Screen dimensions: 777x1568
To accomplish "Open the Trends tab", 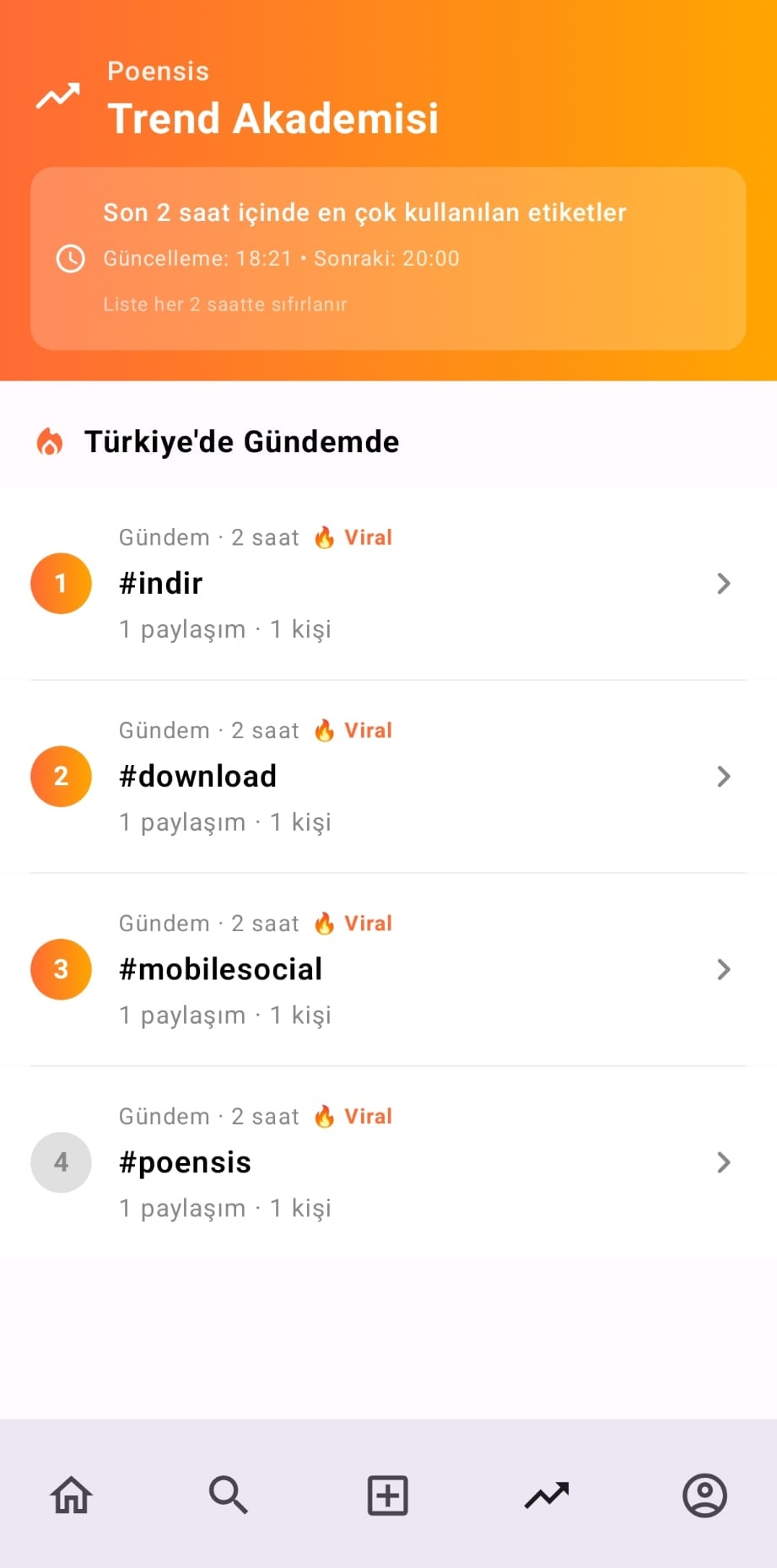I will coord(547,1495).
